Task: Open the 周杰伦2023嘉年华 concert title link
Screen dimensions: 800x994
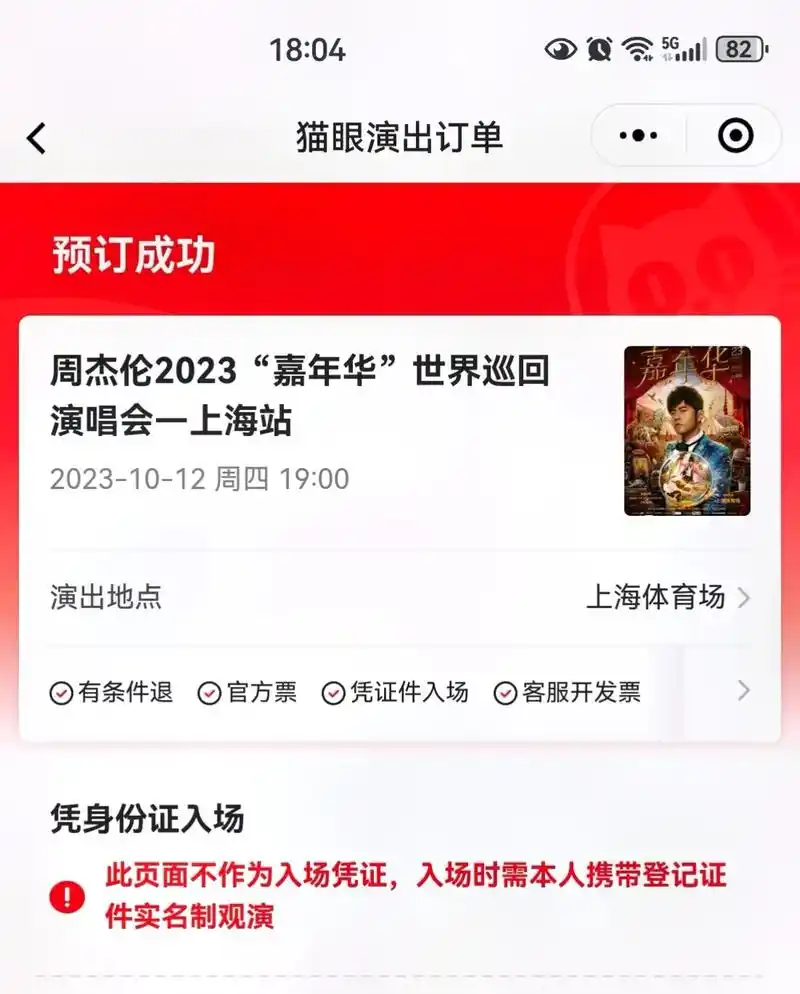Action: click(x=300, y=395)
